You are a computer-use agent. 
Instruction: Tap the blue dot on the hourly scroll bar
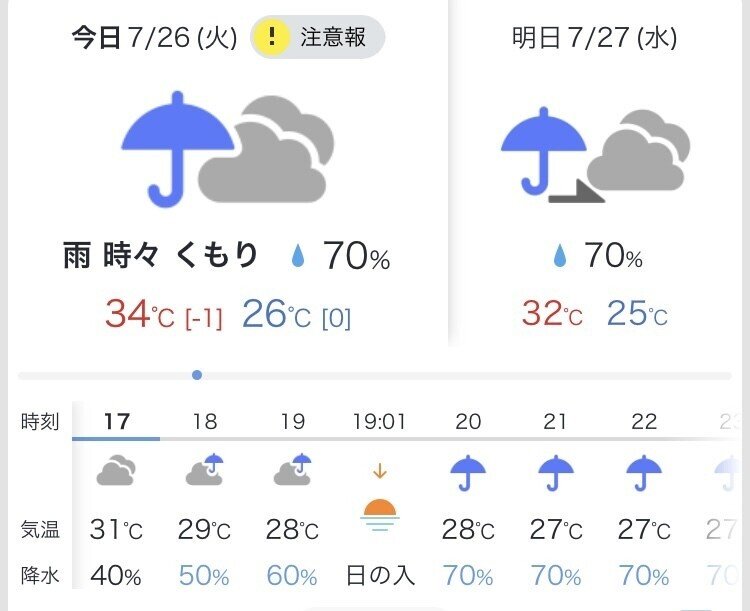pyautogui.click(x=197, y=375)
